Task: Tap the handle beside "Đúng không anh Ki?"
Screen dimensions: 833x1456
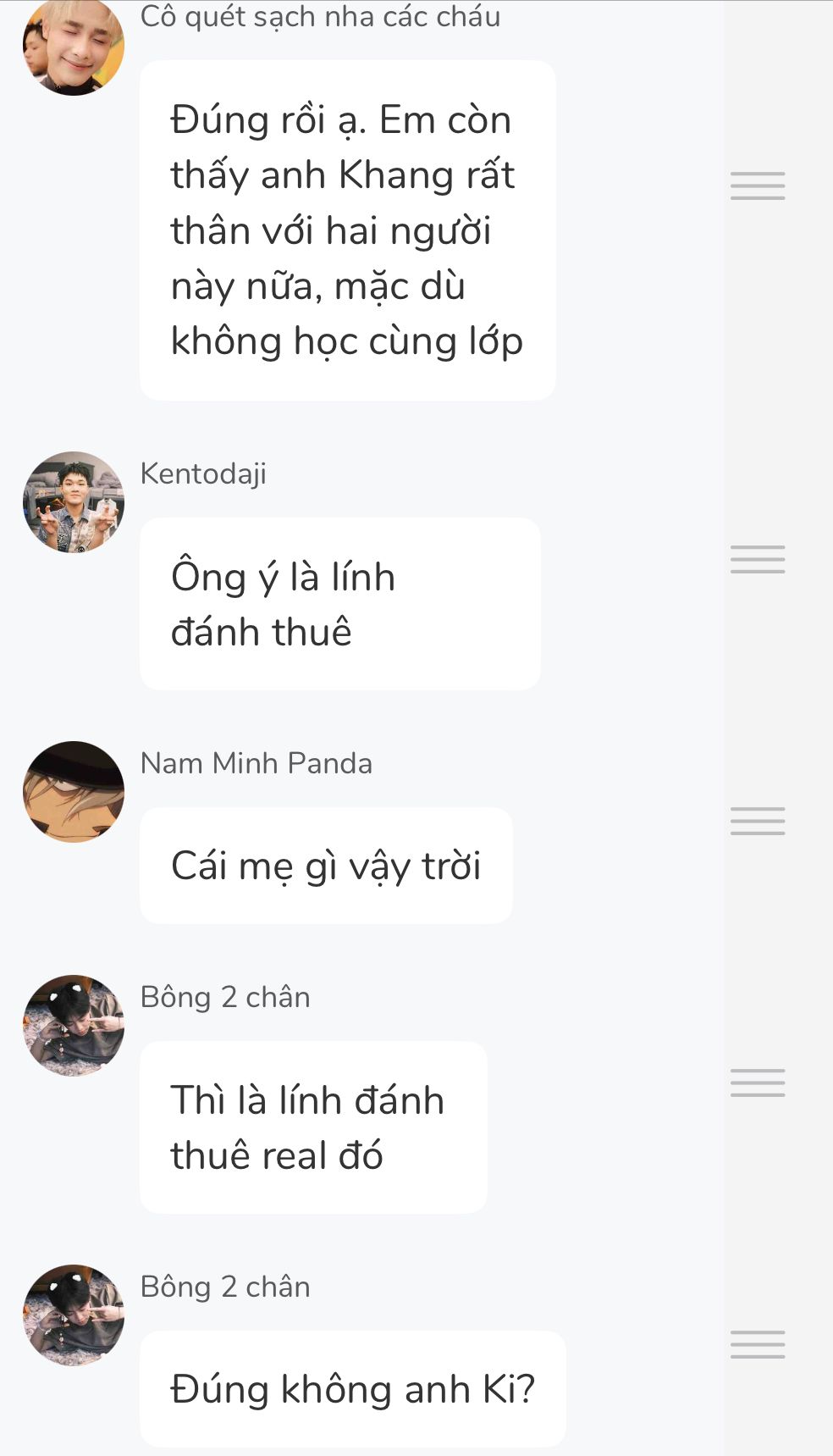Action: pos(758,1344)
